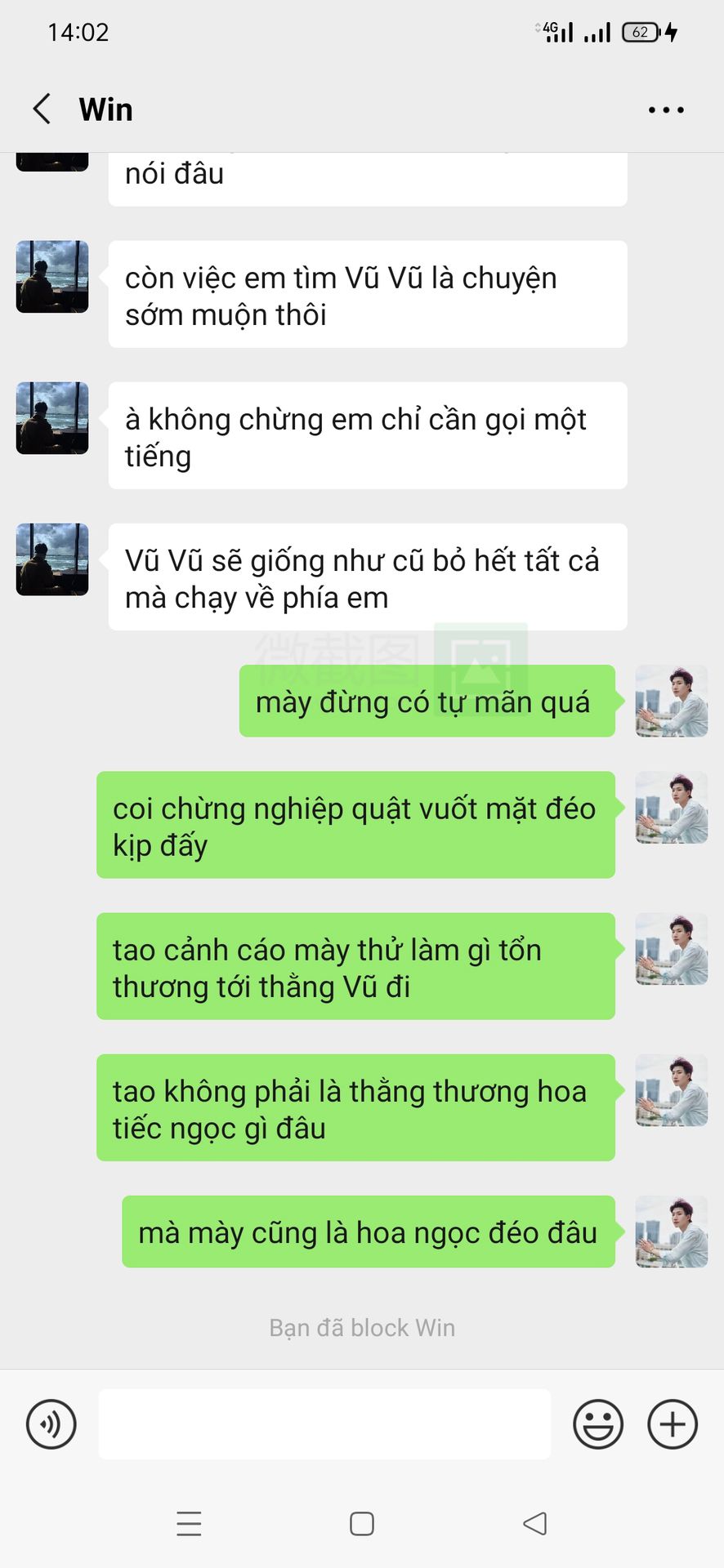Go back from the Win chat
This screenshot has height=1568, width=724.
tap(42, 109)
